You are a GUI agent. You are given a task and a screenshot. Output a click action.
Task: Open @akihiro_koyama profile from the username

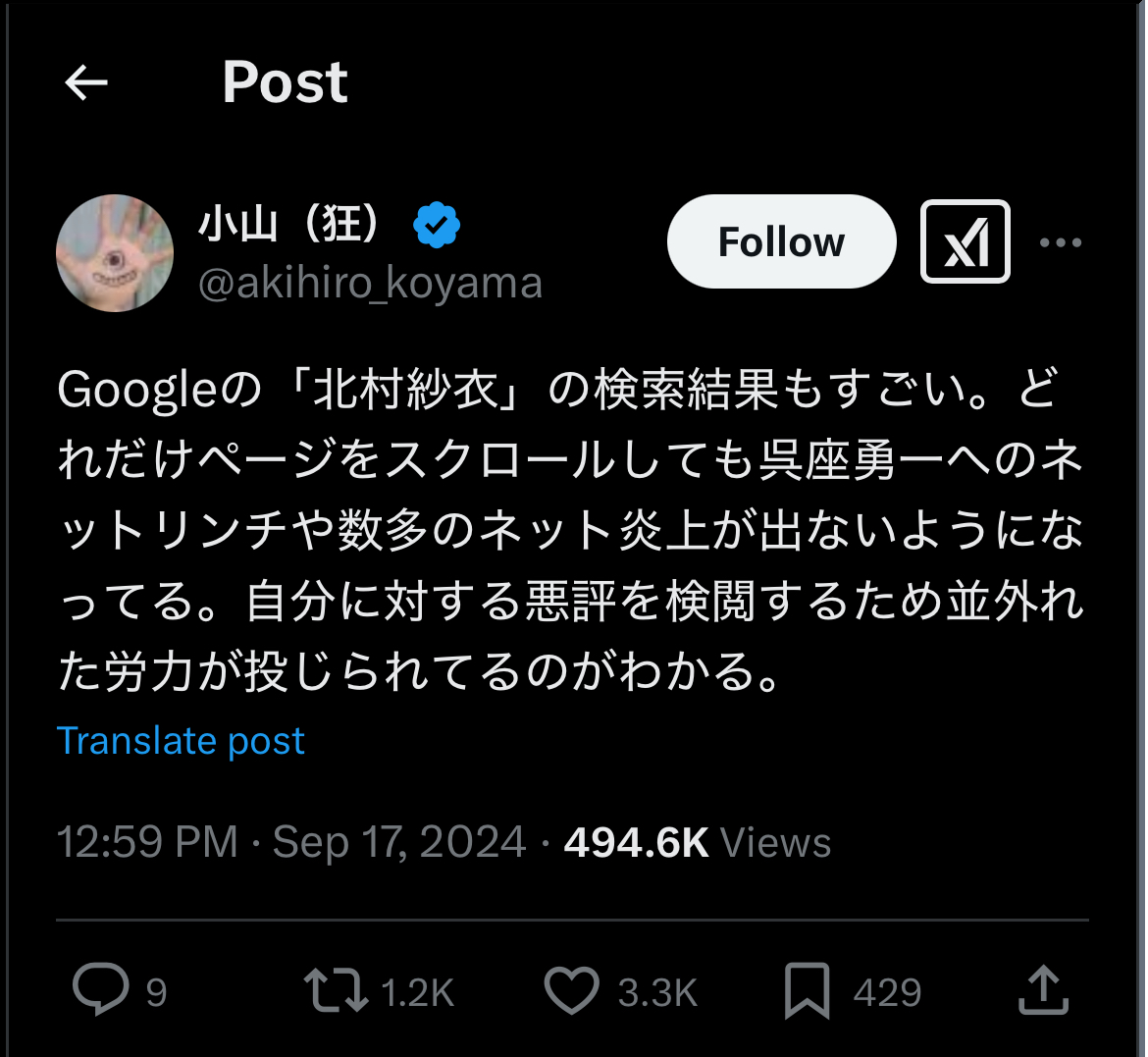point(370,284)
